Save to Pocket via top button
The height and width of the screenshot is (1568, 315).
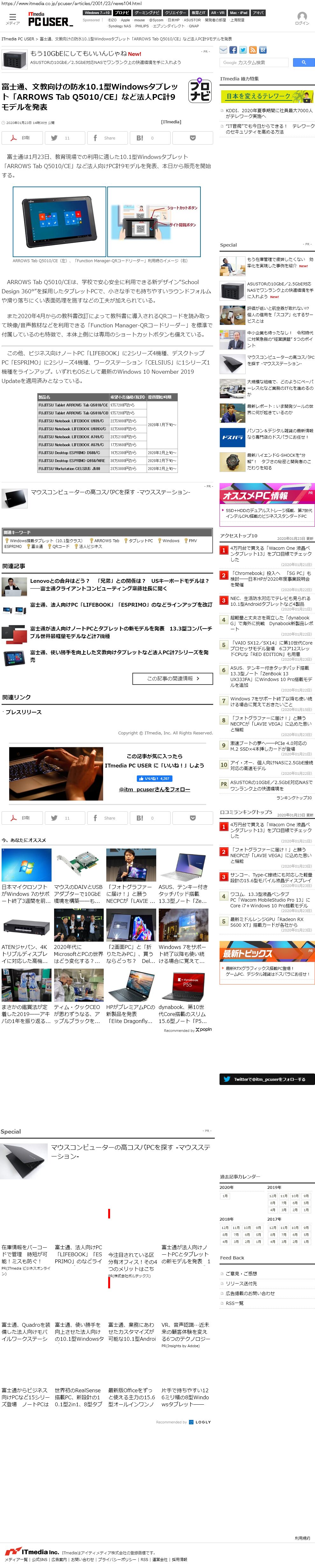pyautogui.click(x=192, y=138)
